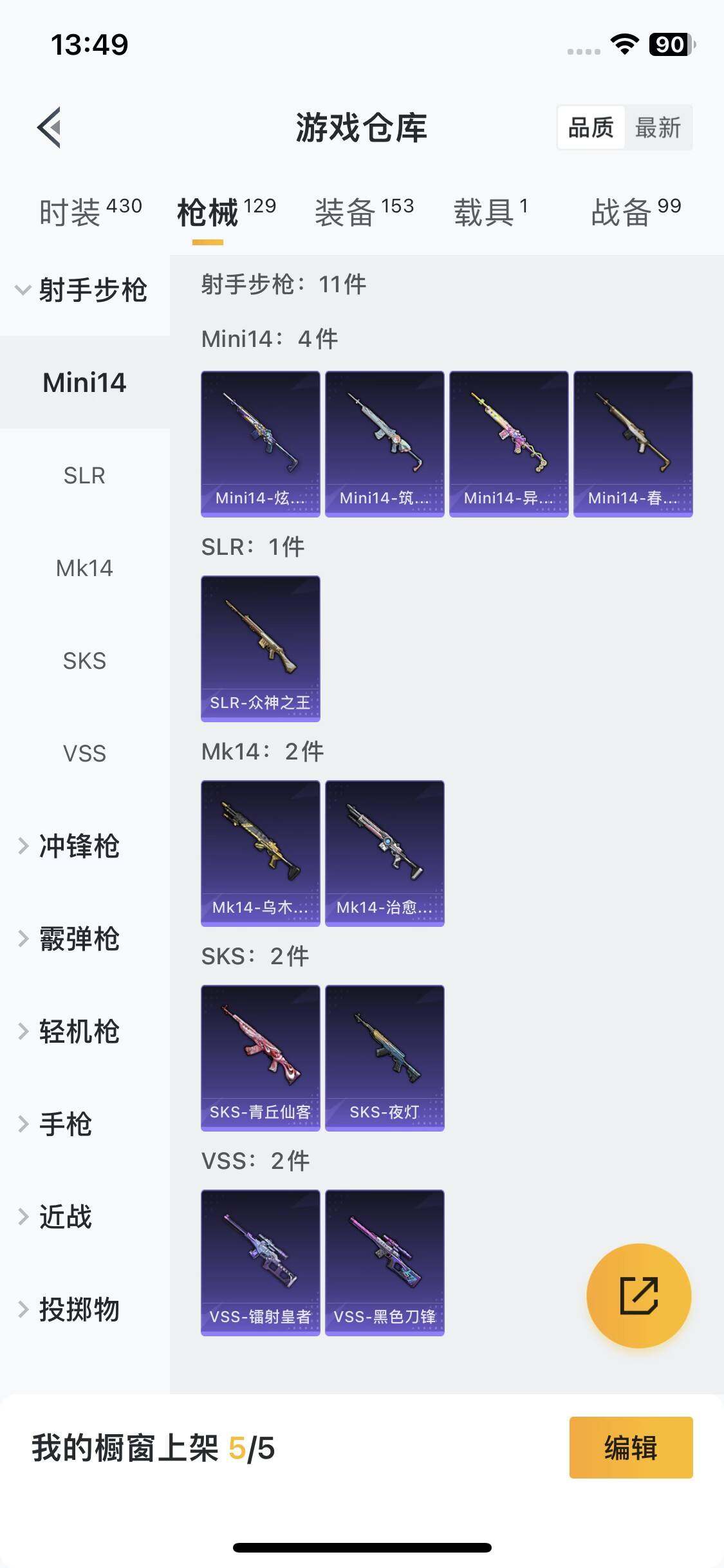Tap the VSS-黑色刀锋 weapon card
This screenshot has width=724, height=1568.
(x=384, y=1263)
